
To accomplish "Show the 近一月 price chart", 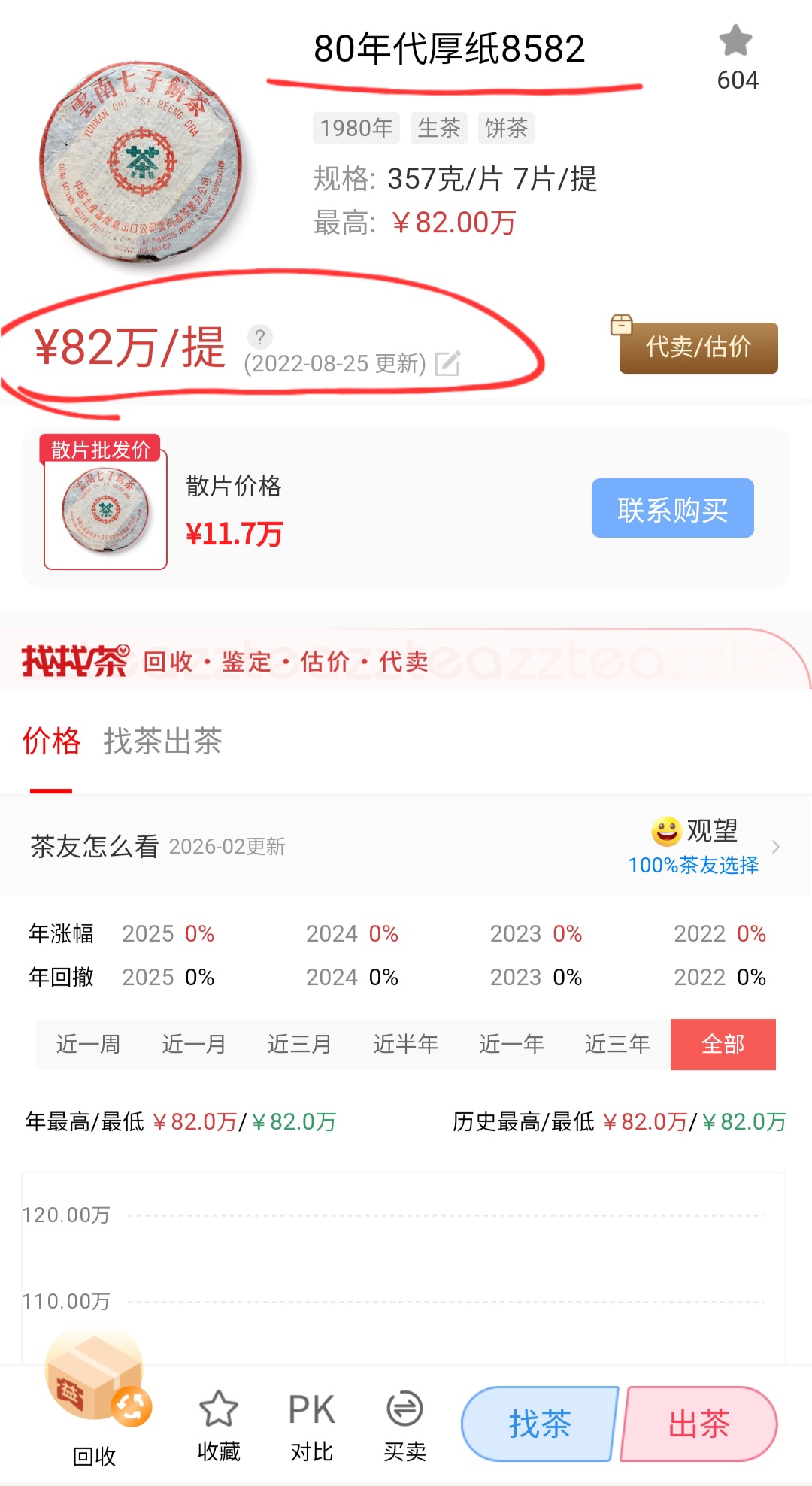I will click(x=194, y=1045).
